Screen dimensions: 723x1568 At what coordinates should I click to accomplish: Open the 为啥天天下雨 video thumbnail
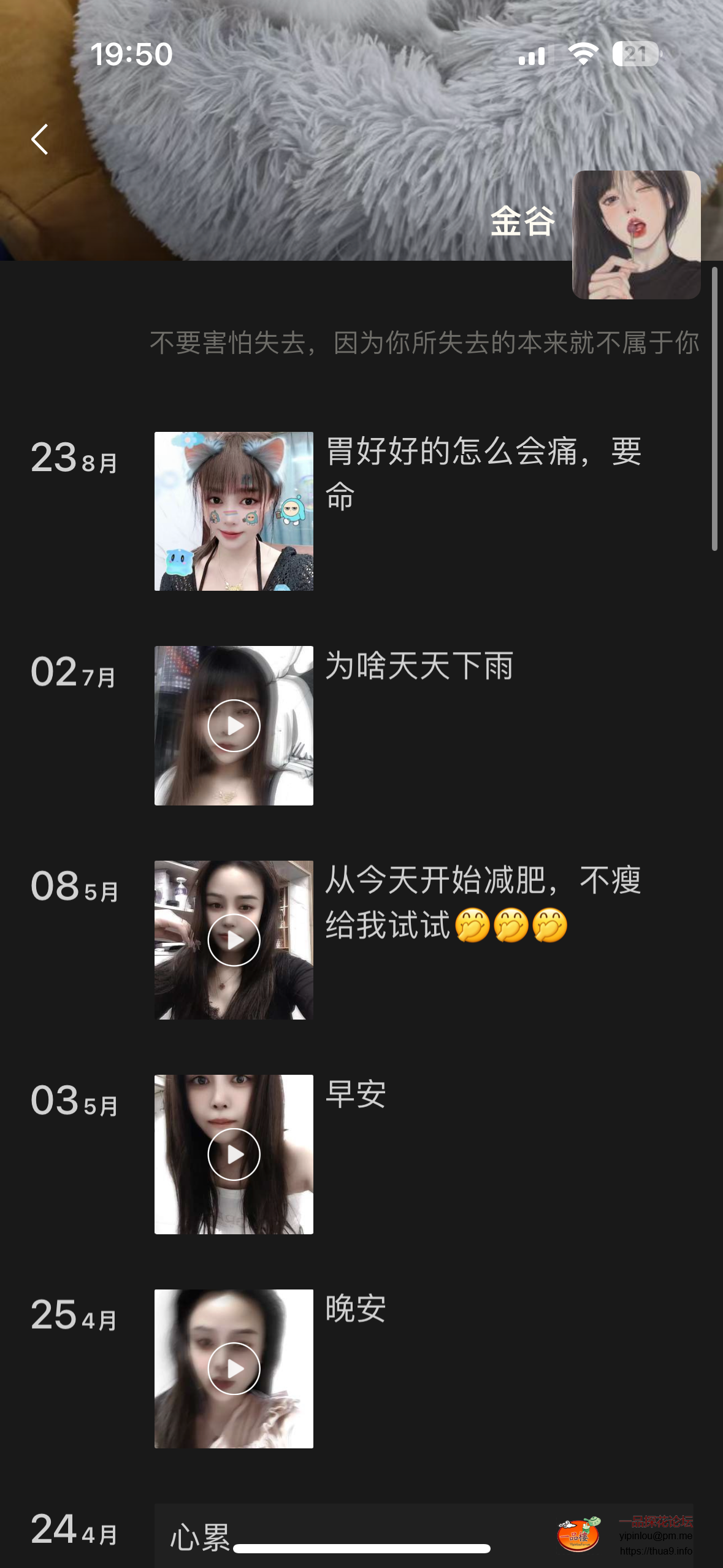pyautogui.click(x=235, y=724)
